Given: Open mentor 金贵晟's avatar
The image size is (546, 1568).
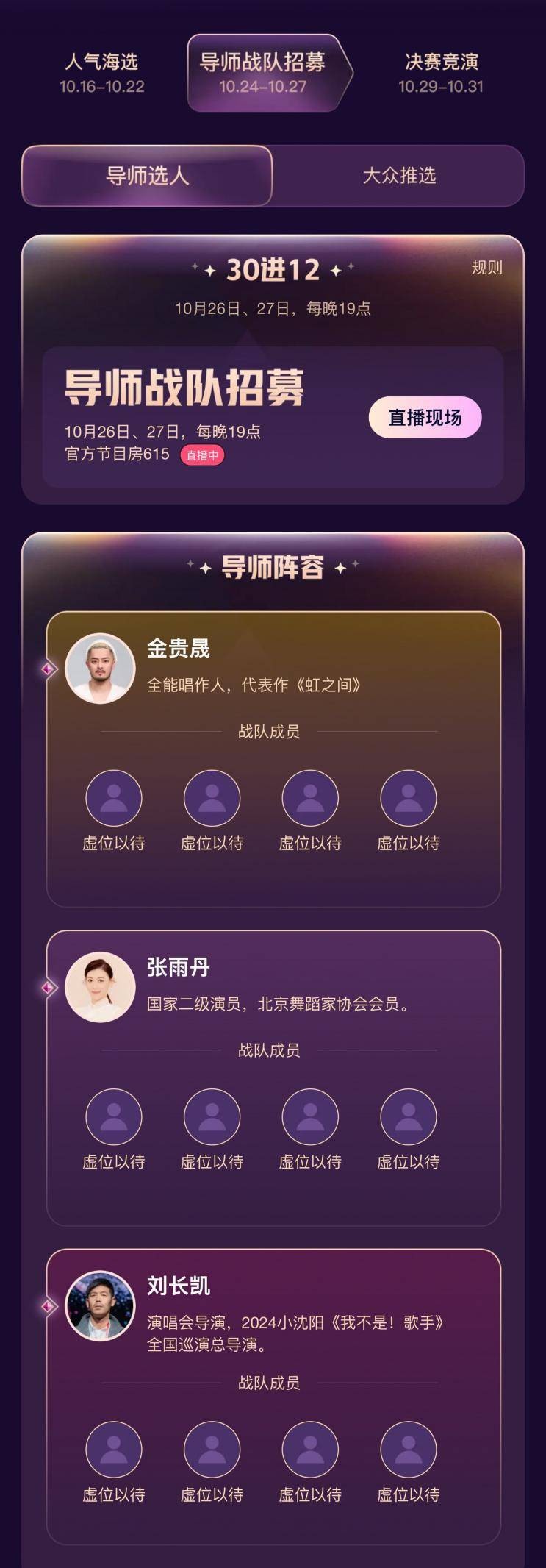Looking at the screenshot, I should click(x=100, y=669).
